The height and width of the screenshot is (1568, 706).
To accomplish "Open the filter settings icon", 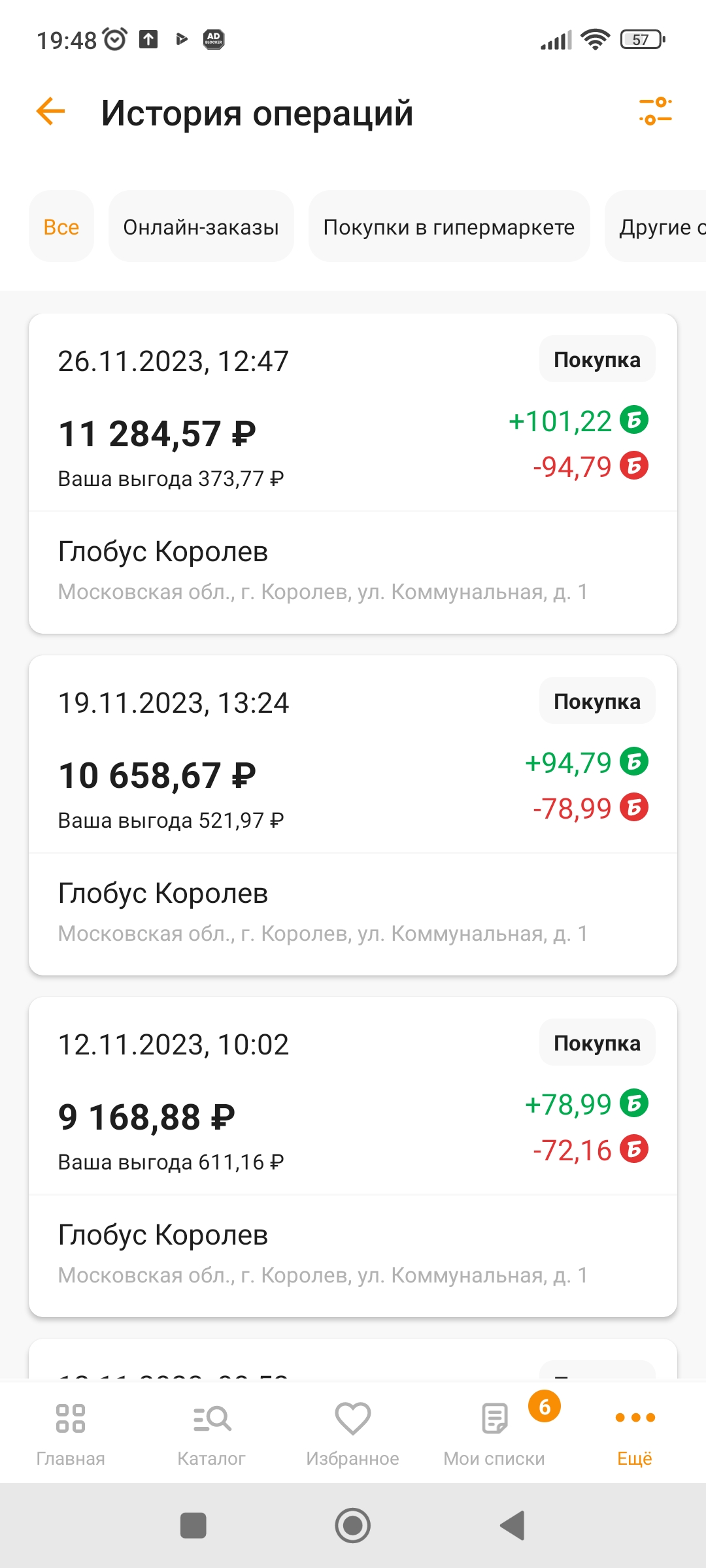I will (655, 111).
